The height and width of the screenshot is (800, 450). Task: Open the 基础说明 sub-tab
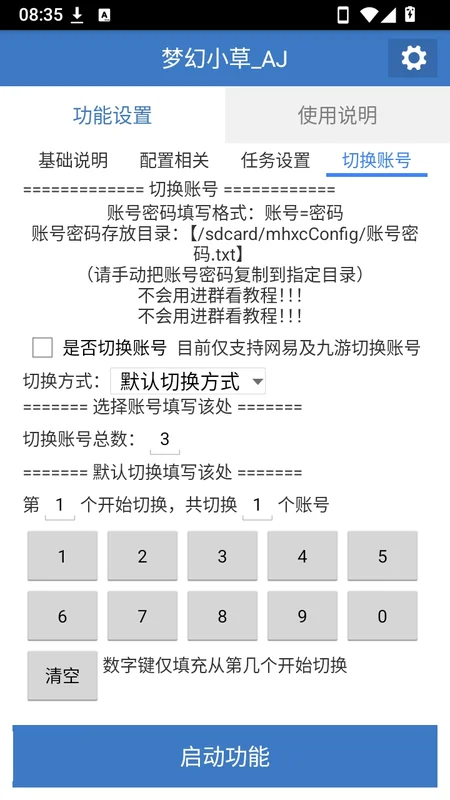pyautogui.click(x=73, y=160)
